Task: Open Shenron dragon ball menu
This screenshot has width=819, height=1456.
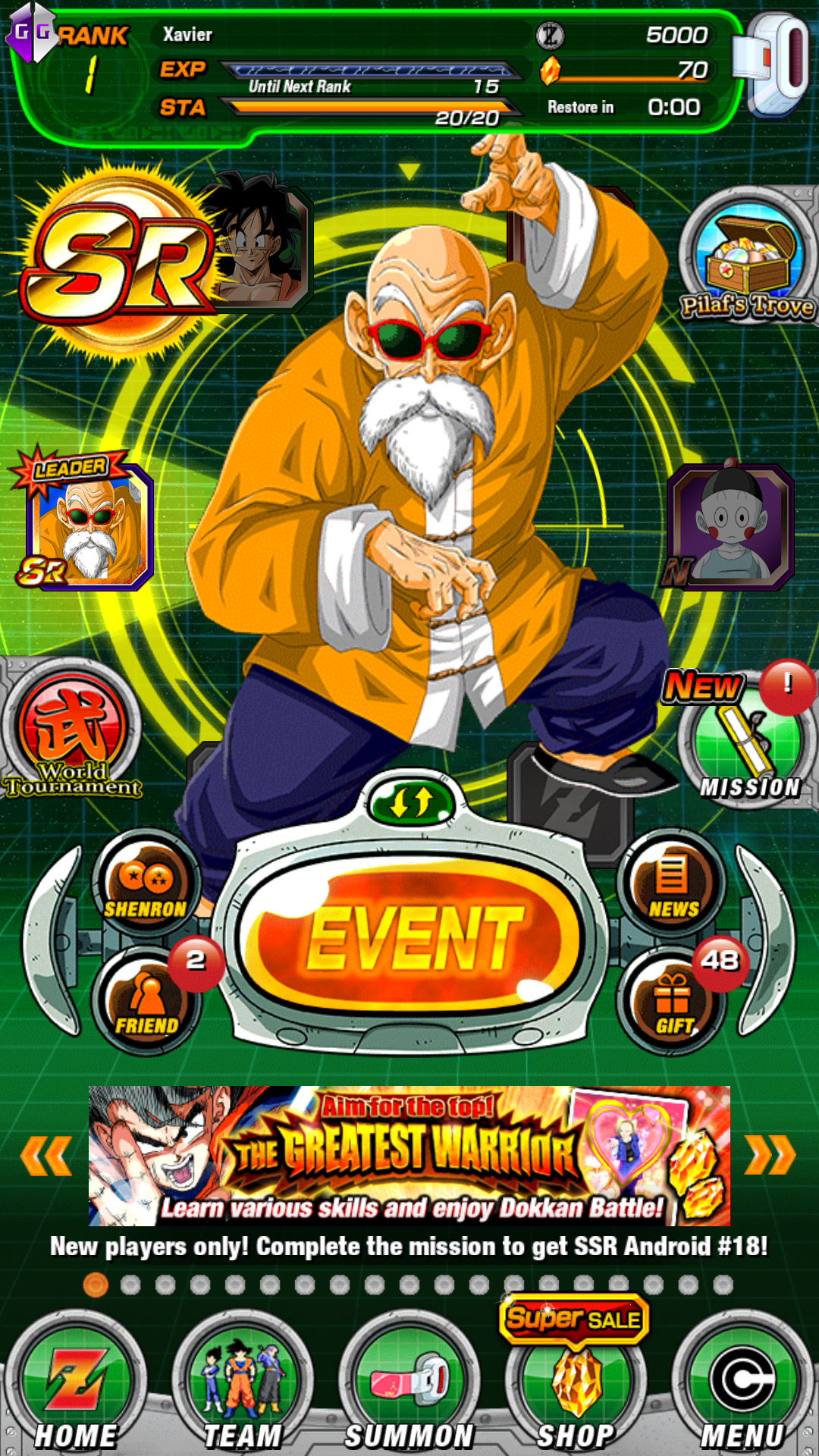Action: coord(146,883)
